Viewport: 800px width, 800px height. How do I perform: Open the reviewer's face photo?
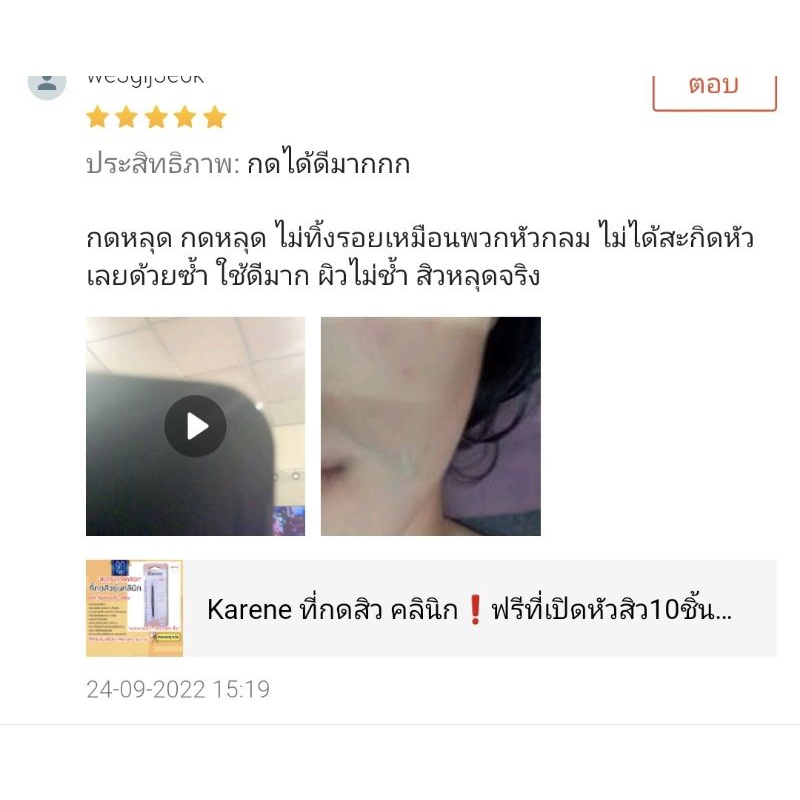tap(431, 426)
